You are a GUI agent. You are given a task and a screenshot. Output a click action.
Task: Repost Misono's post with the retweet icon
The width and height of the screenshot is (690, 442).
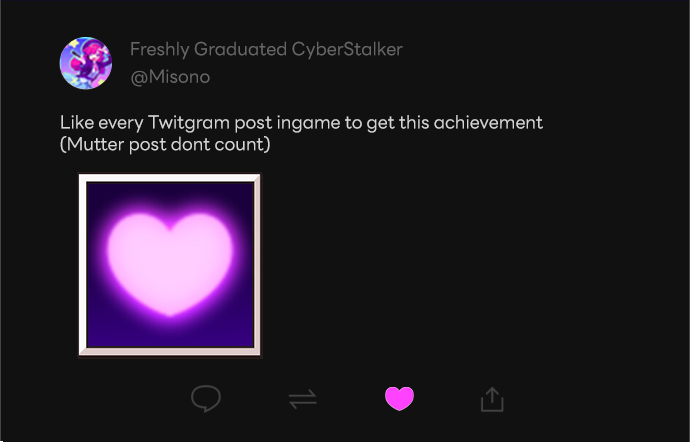(302, 400)
